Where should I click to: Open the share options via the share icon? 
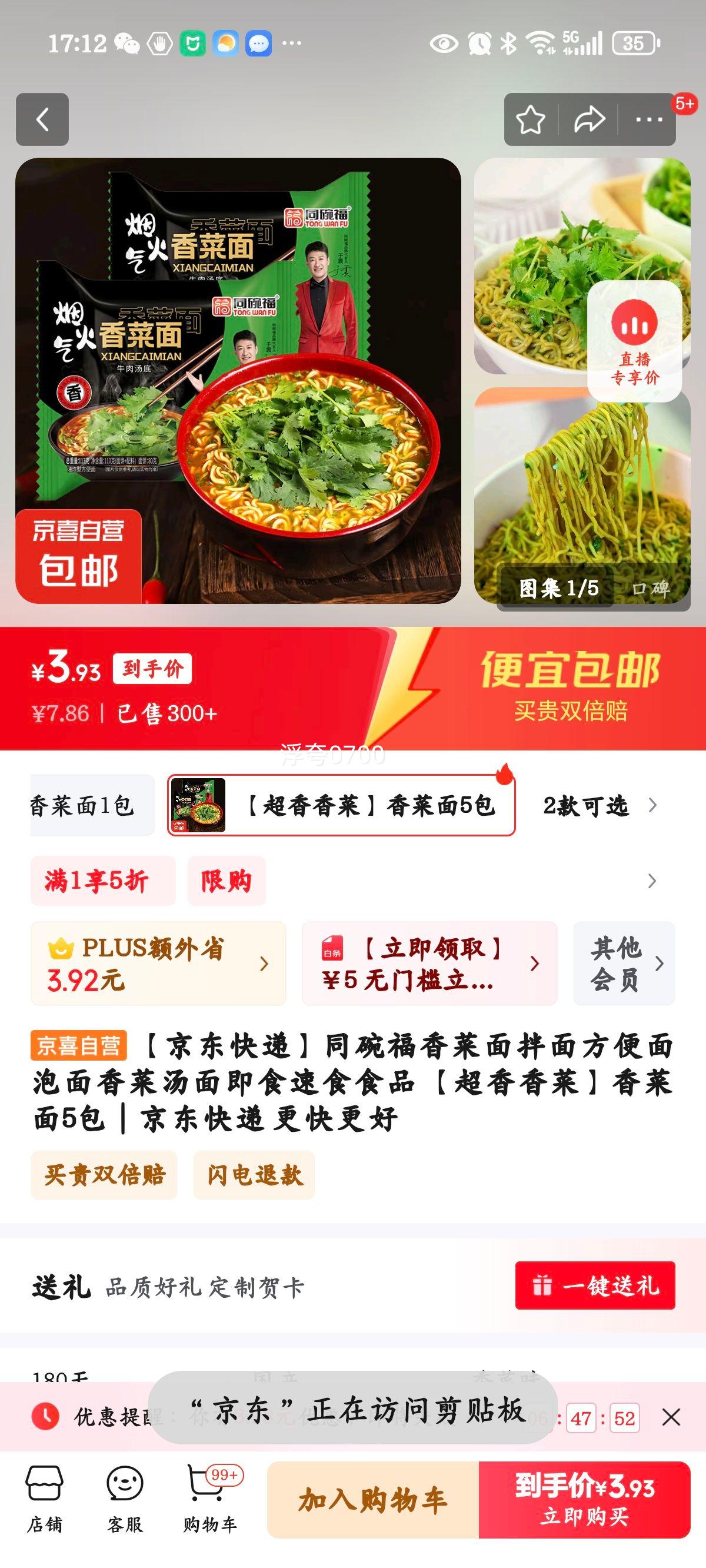(588, 119)
